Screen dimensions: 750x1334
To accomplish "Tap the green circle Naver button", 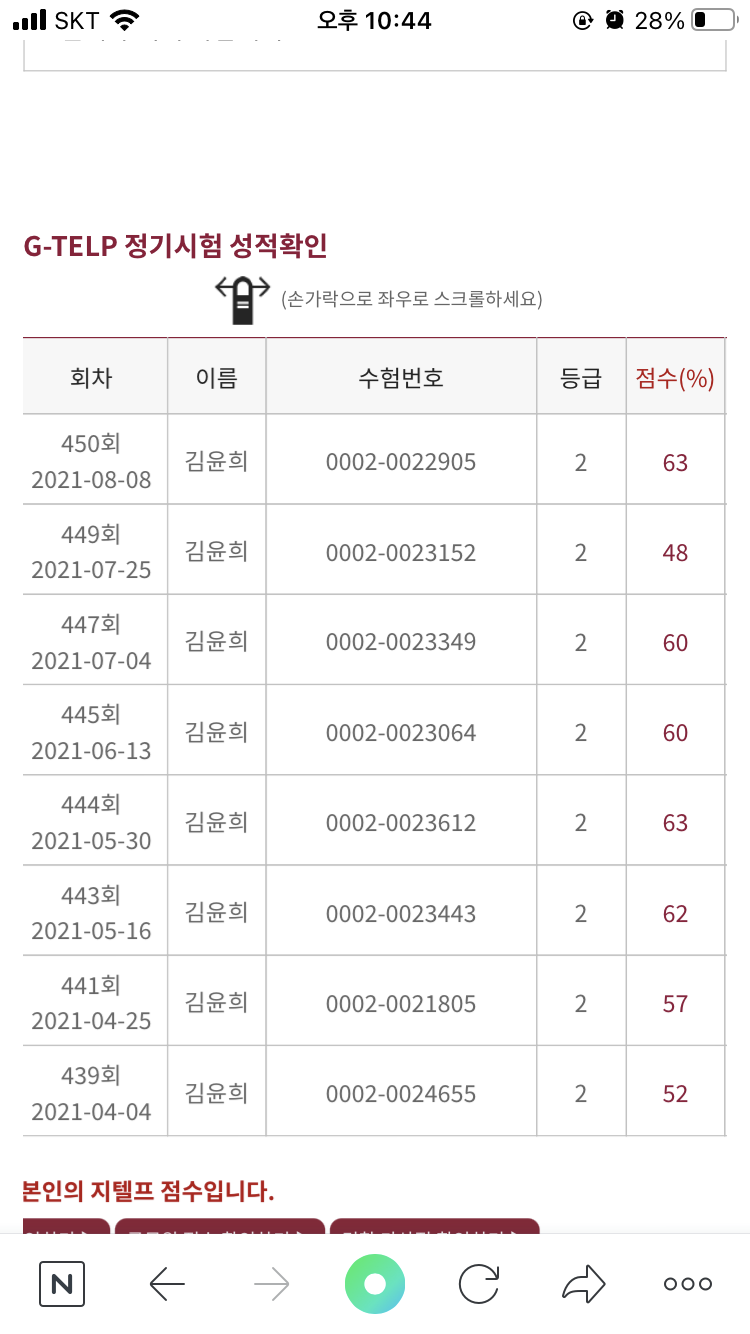I will (x=375, y=1284).
